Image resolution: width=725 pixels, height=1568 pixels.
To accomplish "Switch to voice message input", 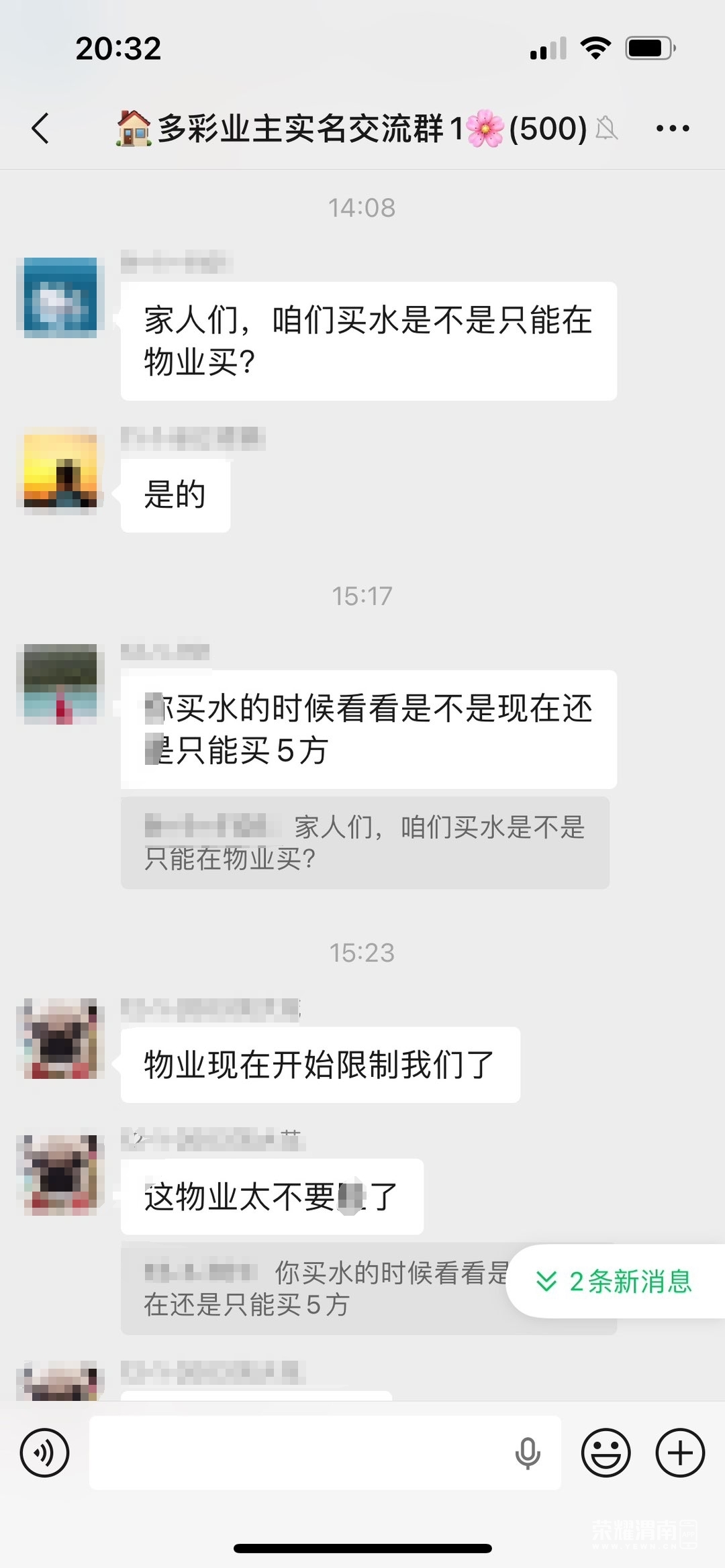I will (44, 1453).
